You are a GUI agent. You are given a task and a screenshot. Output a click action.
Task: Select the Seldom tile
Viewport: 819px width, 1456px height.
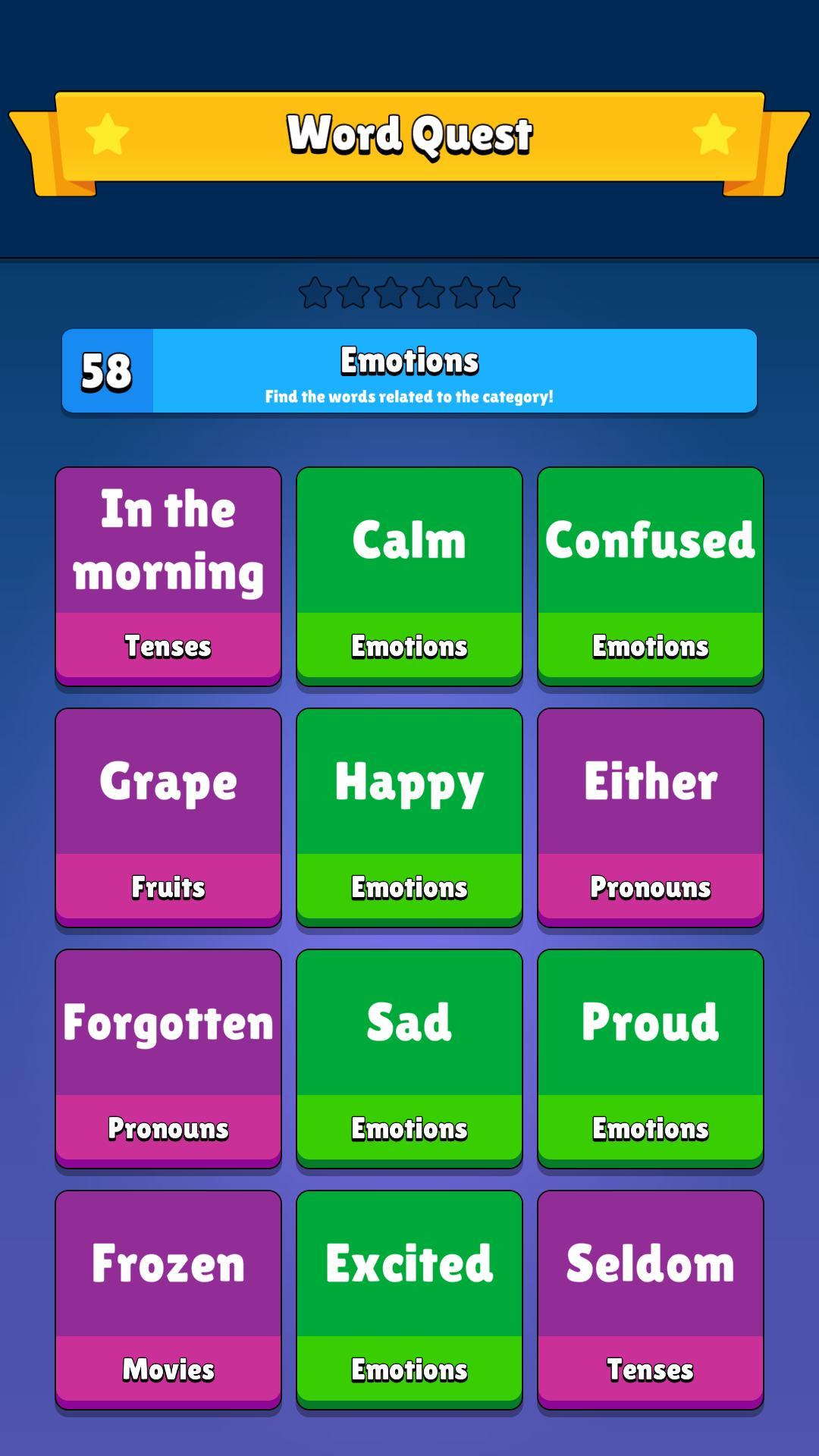point(650,1300)
